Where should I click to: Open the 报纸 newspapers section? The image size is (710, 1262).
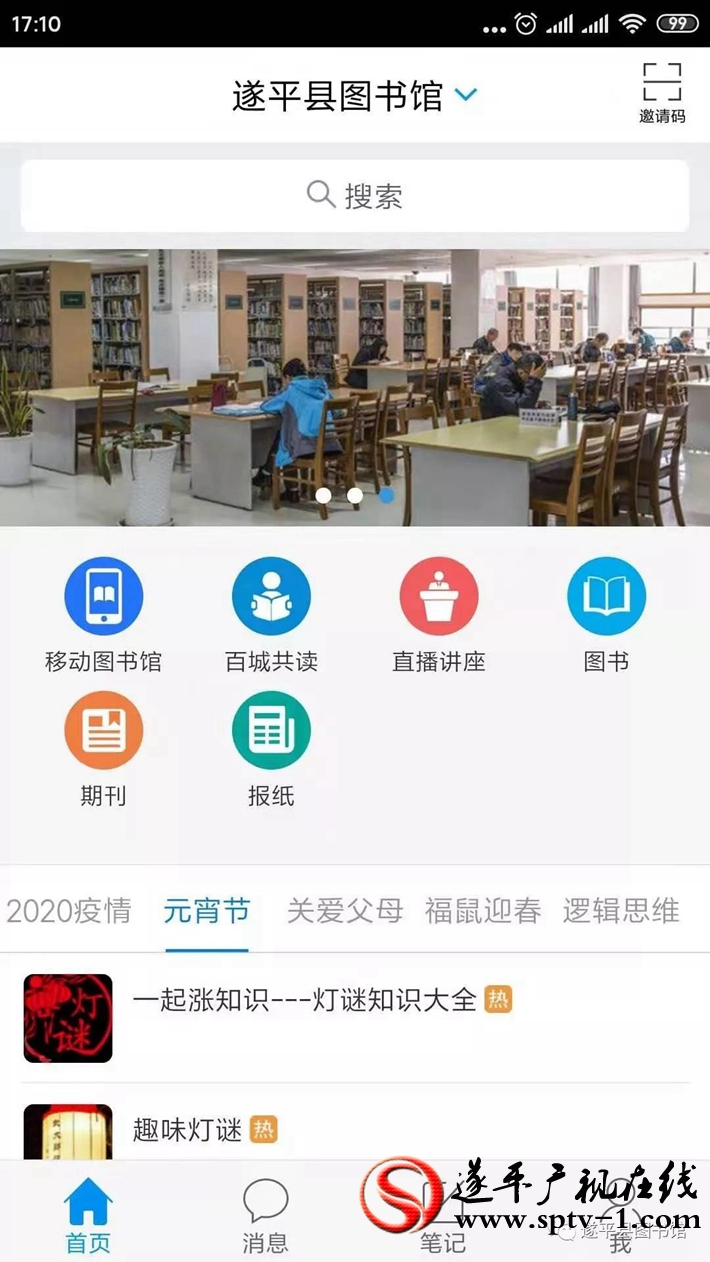tap(271, 750)
